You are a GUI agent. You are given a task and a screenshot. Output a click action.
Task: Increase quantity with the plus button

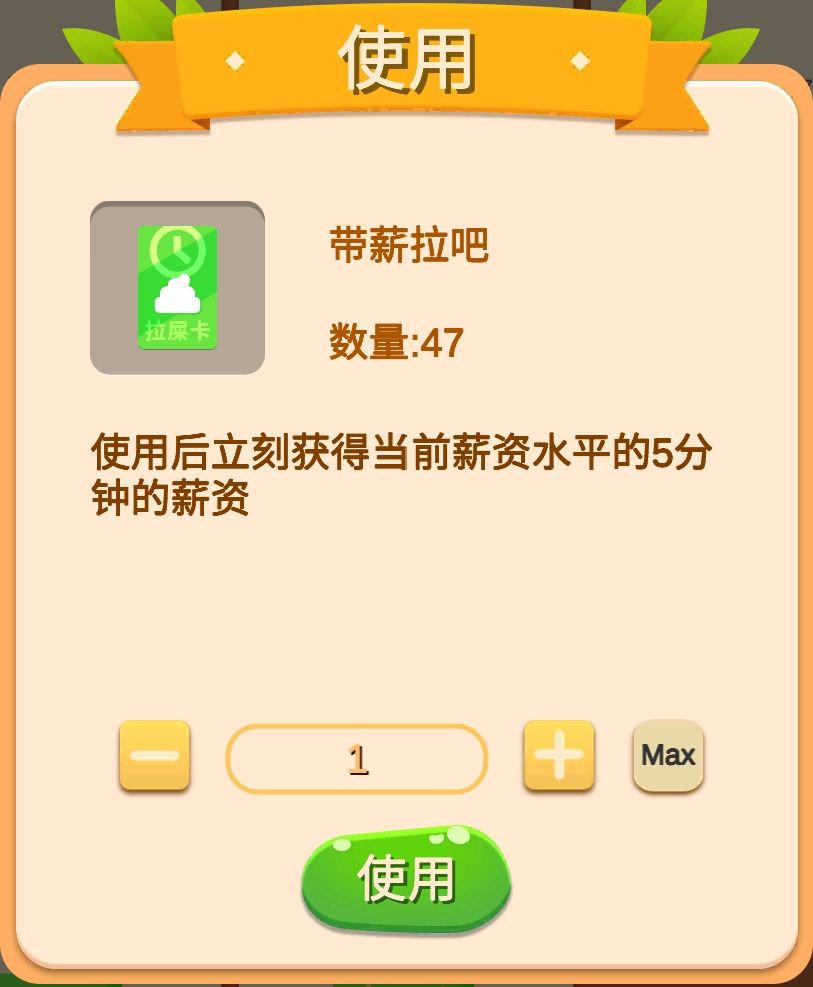pos(558,757)
